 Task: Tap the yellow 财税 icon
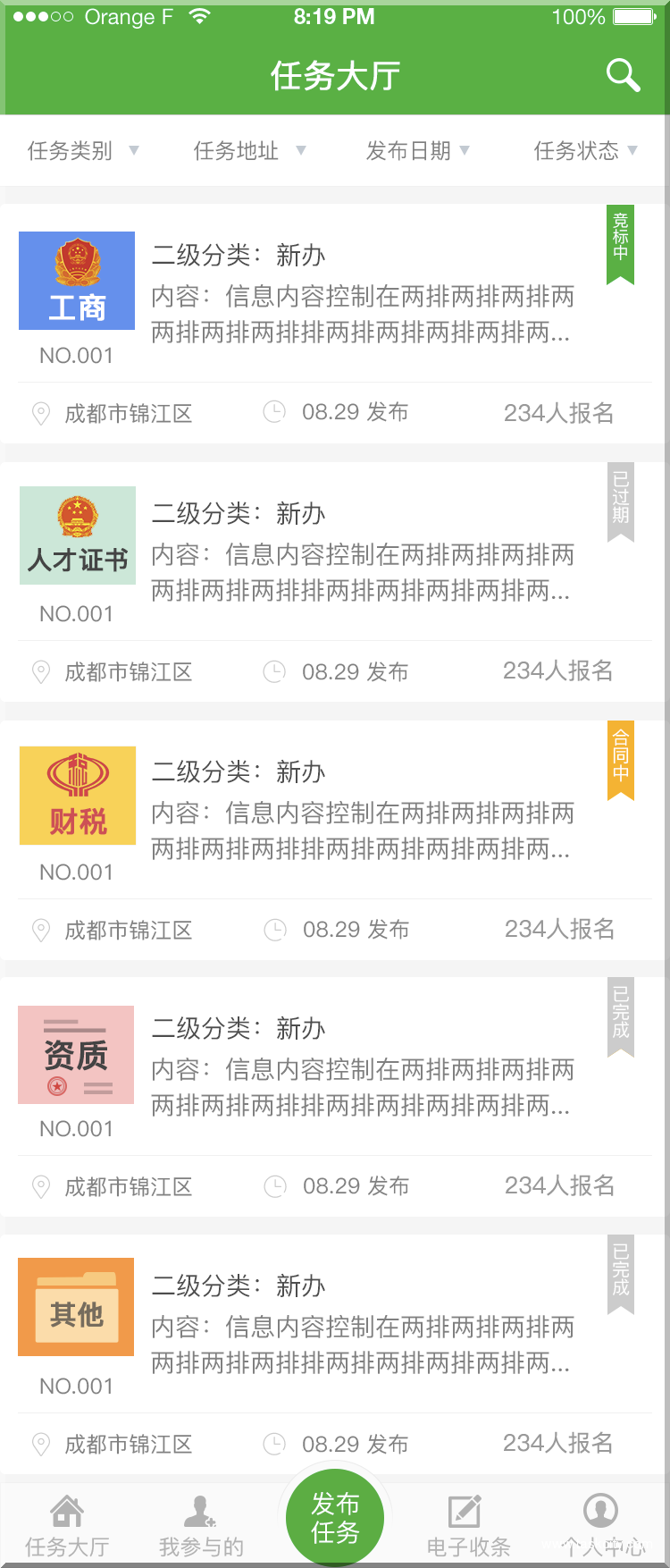pos(77,795)
